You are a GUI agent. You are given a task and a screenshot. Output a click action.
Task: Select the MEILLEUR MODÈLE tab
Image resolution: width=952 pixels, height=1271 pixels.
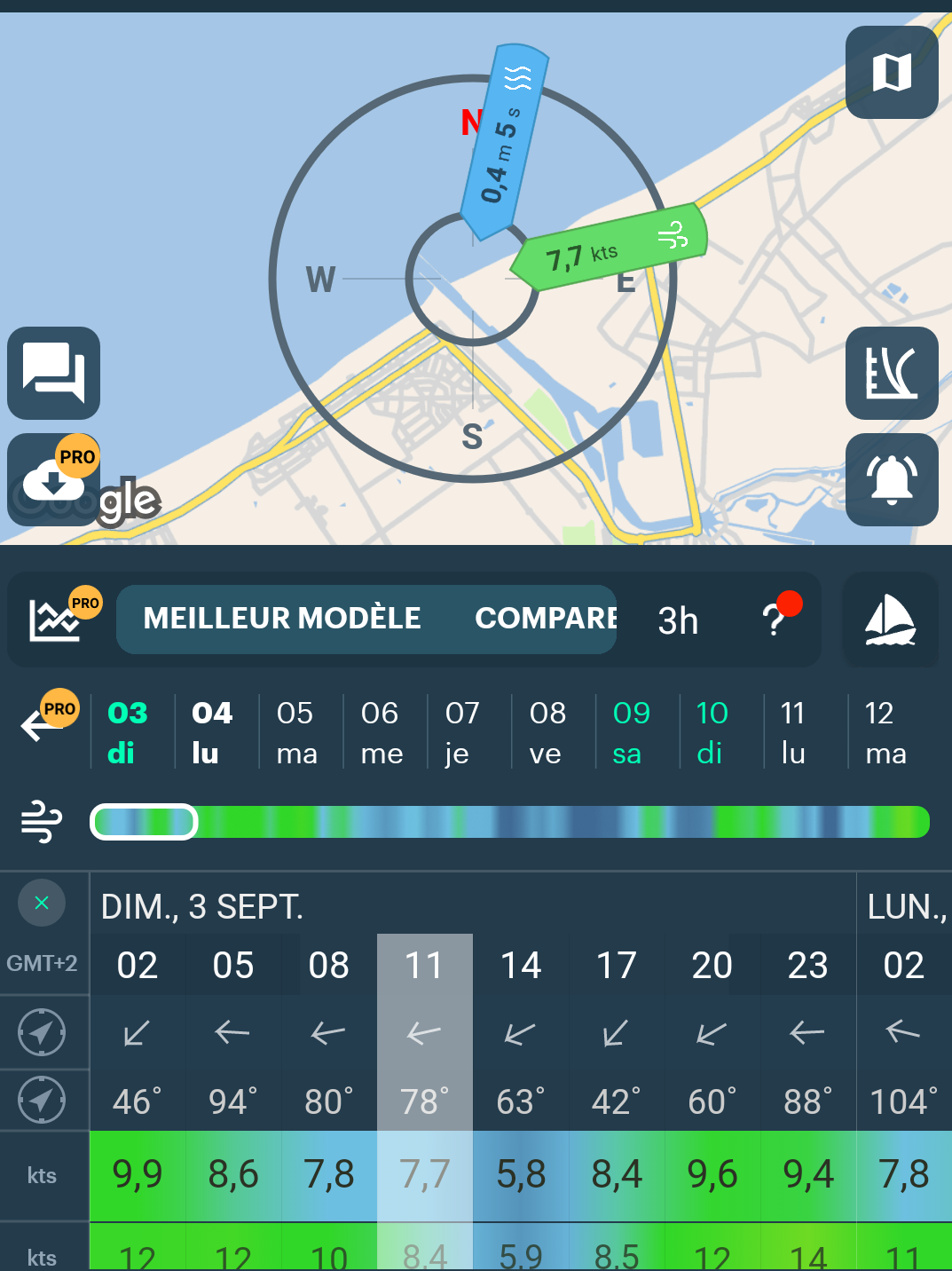click(282, 619)
